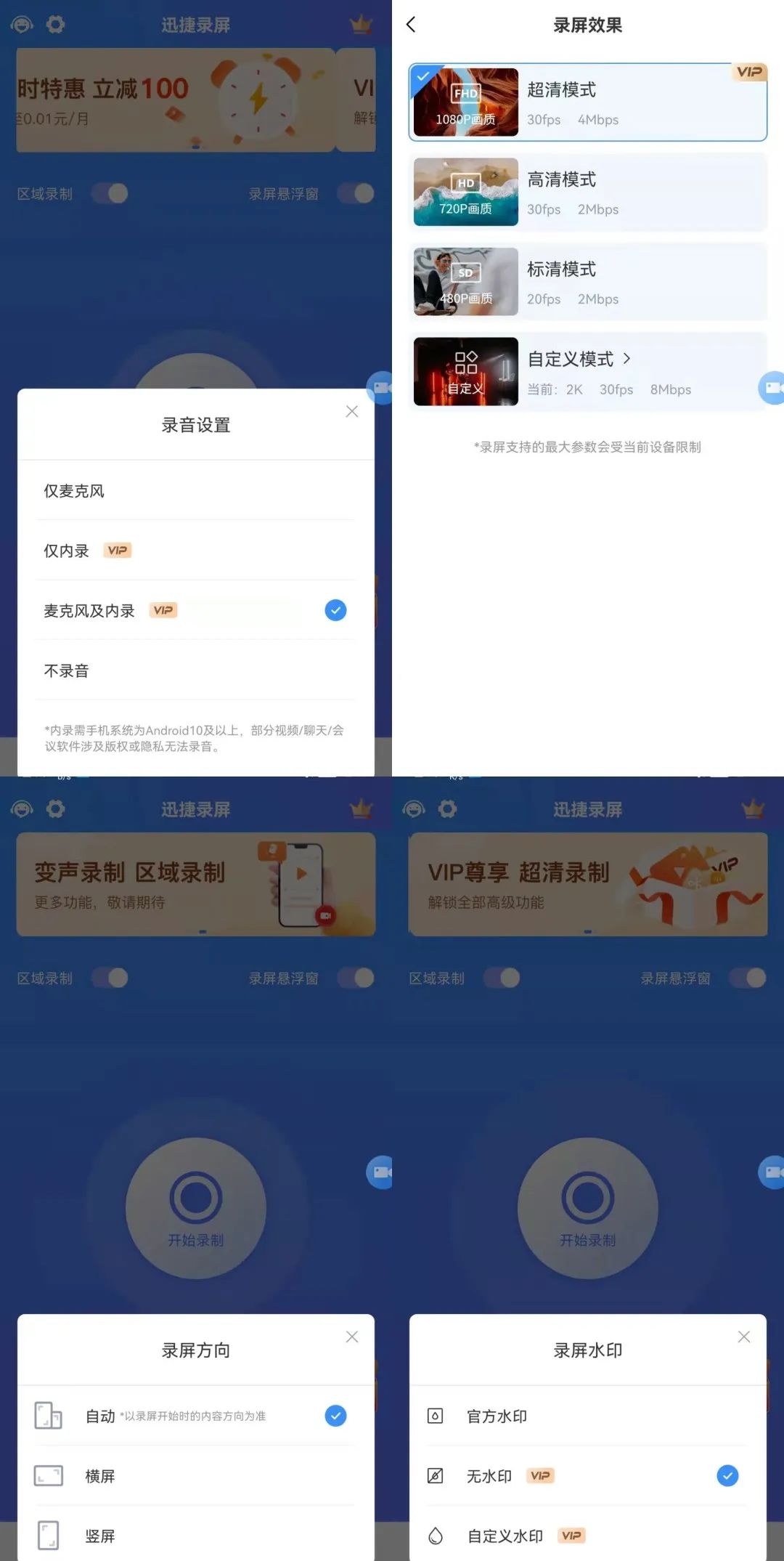This screenshot has width=784, height=1561.
Task: Click the VIP badge on 超清模式
Action: (748, 73)
